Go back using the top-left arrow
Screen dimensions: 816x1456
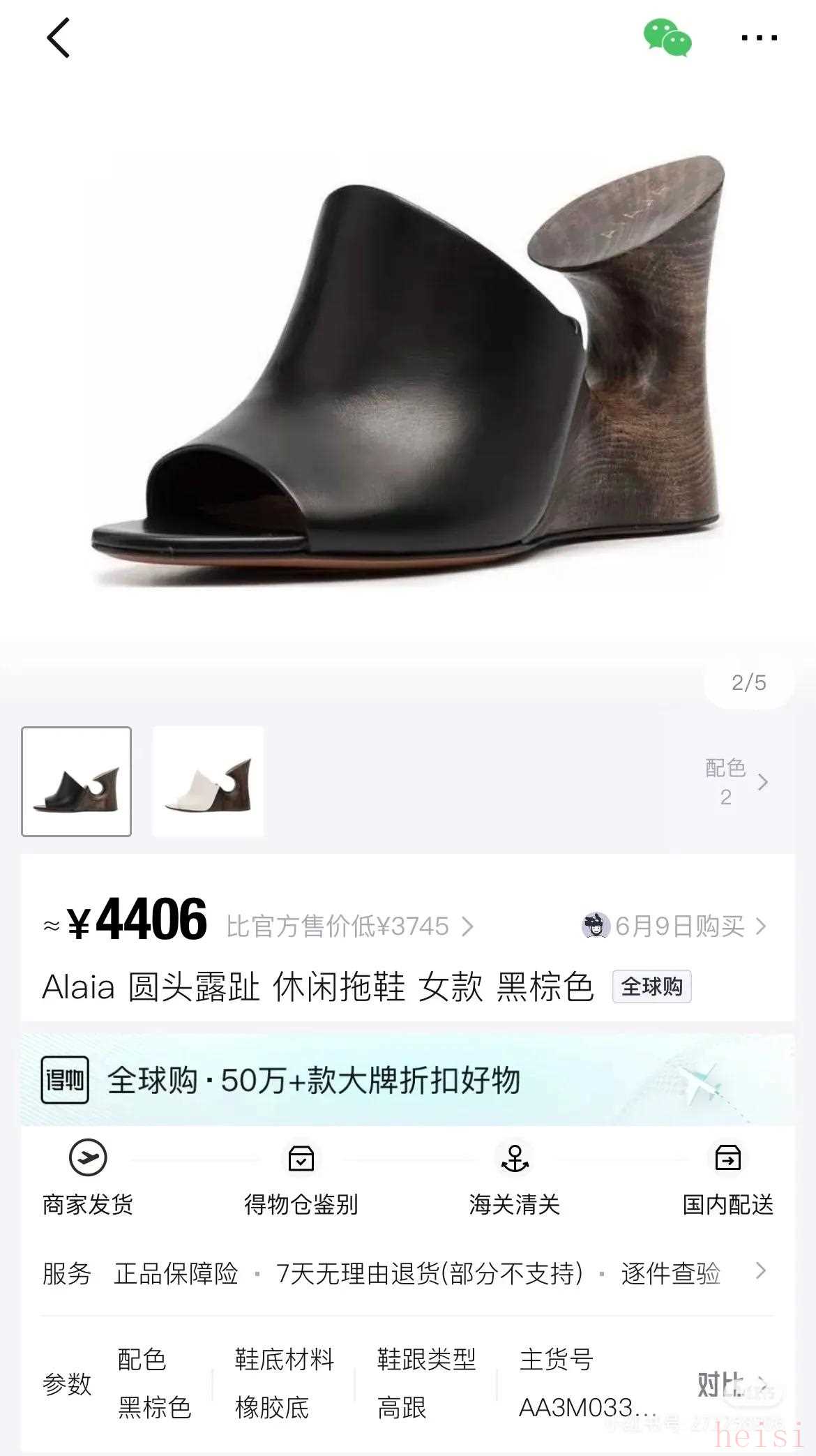(x=59, y=38)
